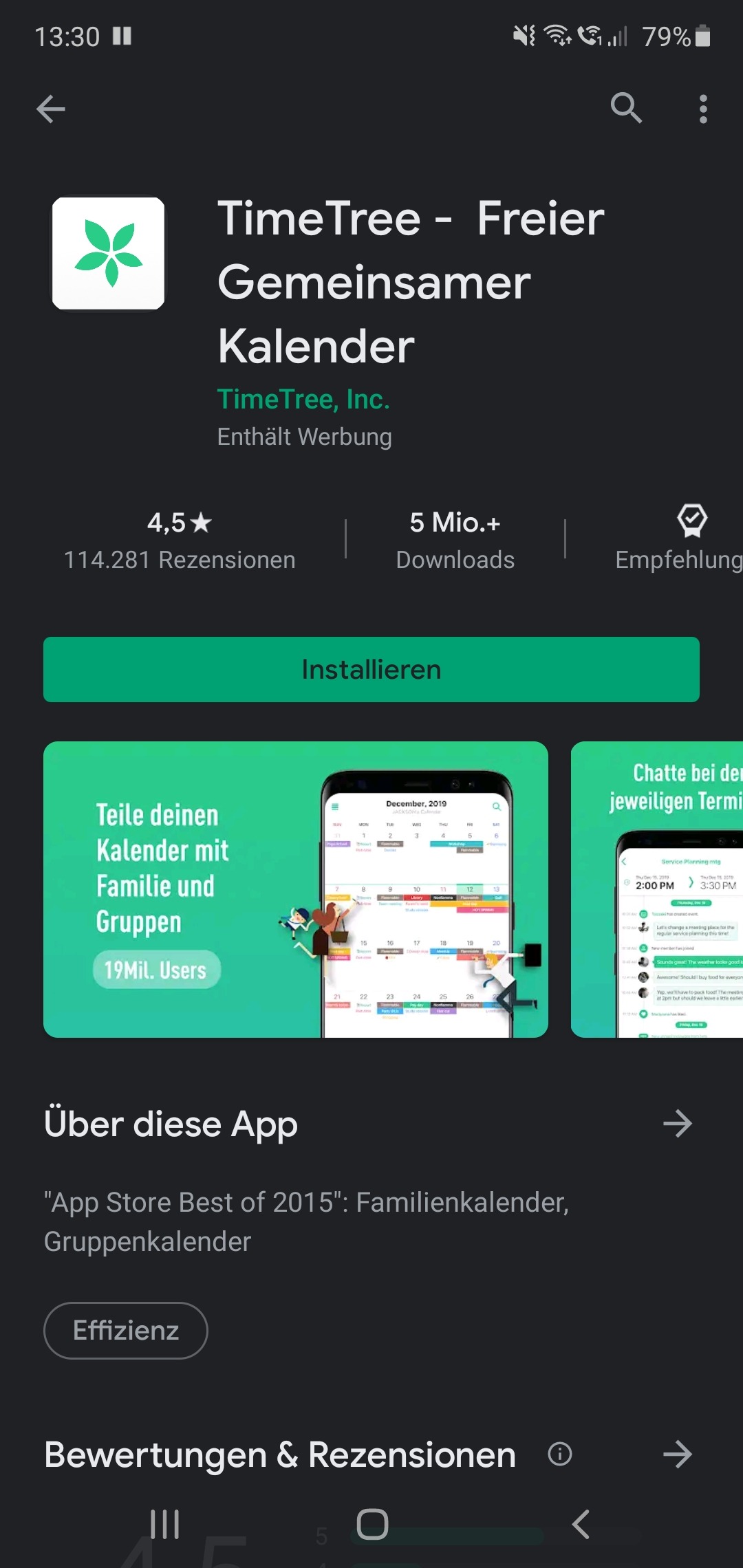The height and width of the screenshot is (1568, 743).
Task: Open all Bewertungen & Rezensionen via arrow
Action: pos(677,1454)
